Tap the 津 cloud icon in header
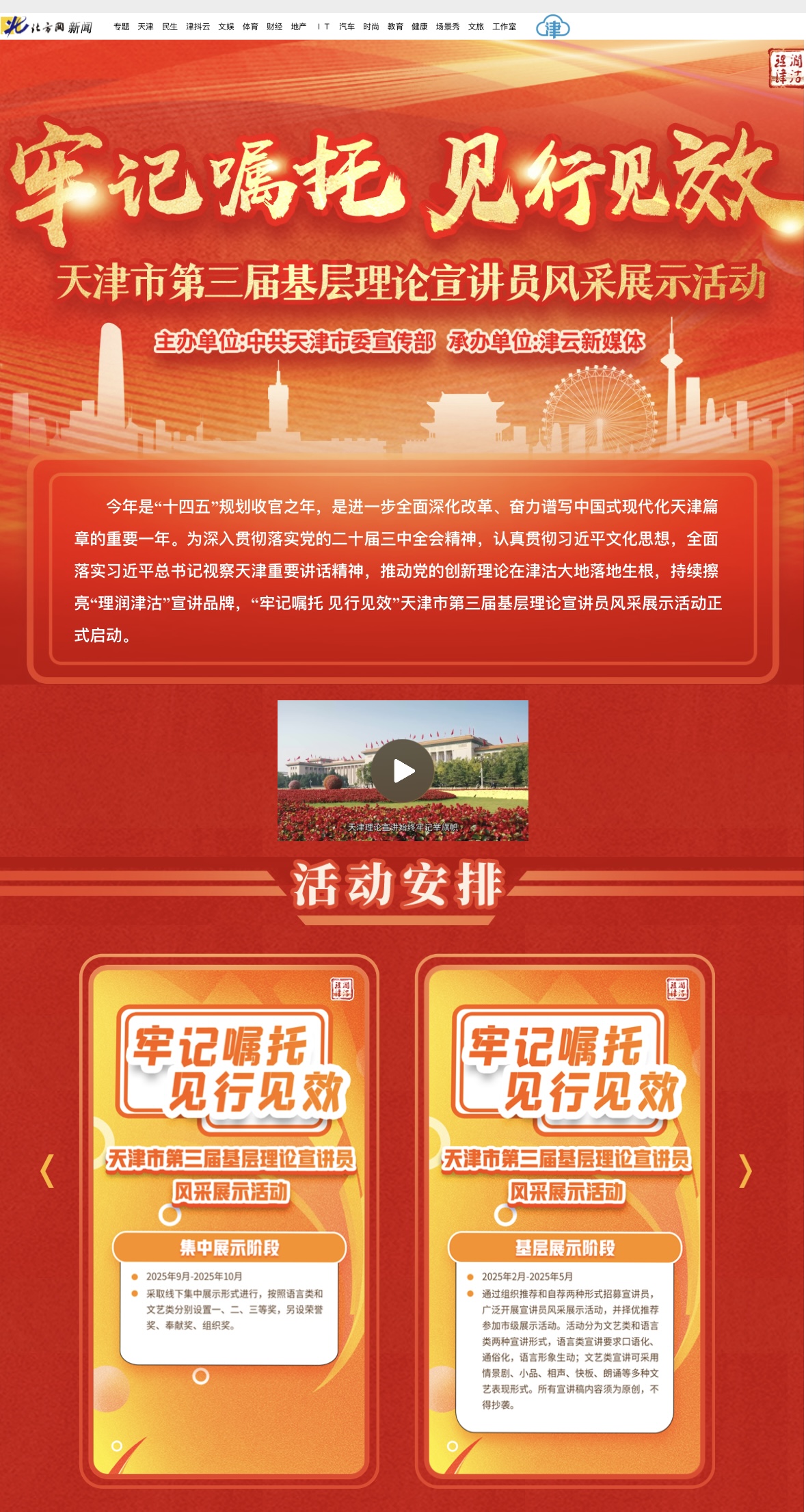 point(552,27)
